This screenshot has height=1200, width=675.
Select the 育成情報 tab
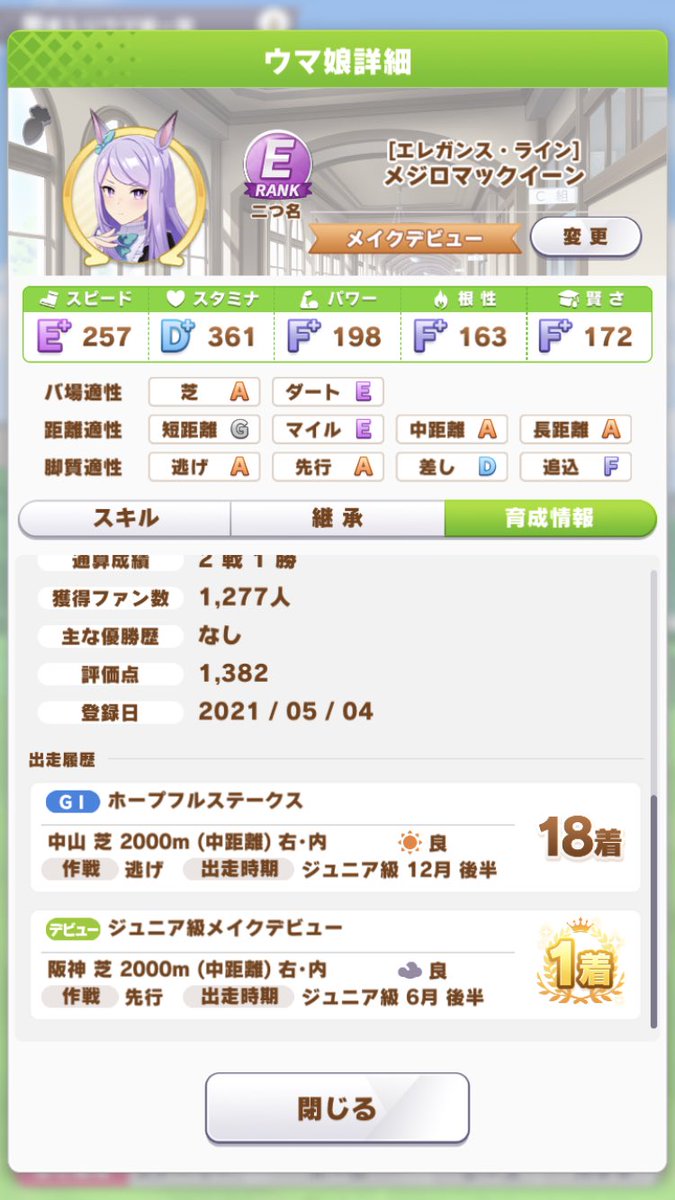549,518
